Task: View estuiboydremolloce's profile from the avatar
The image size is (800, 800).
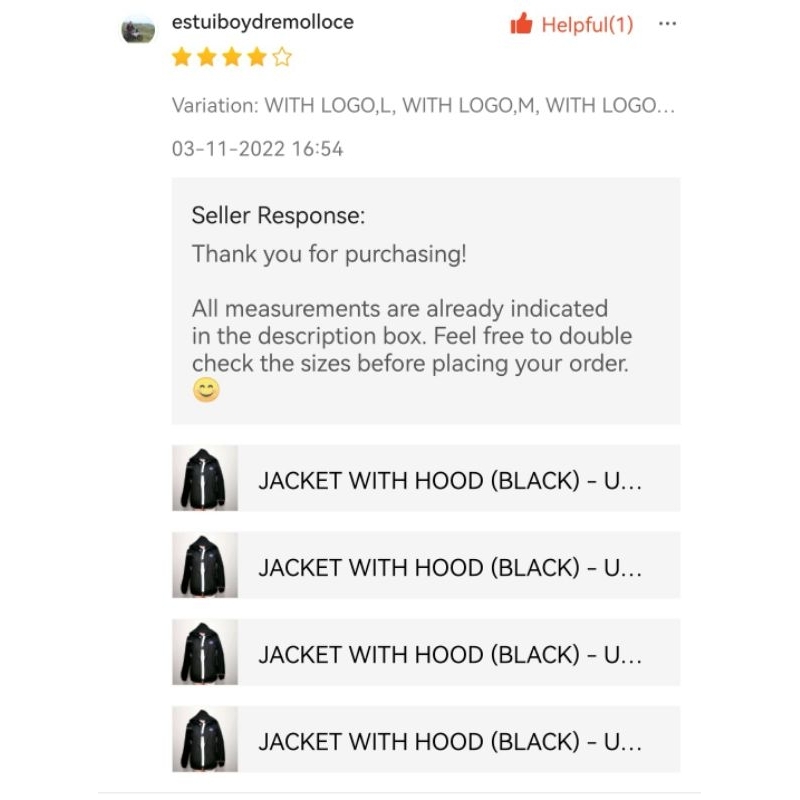Action: (x=138, y=29)
